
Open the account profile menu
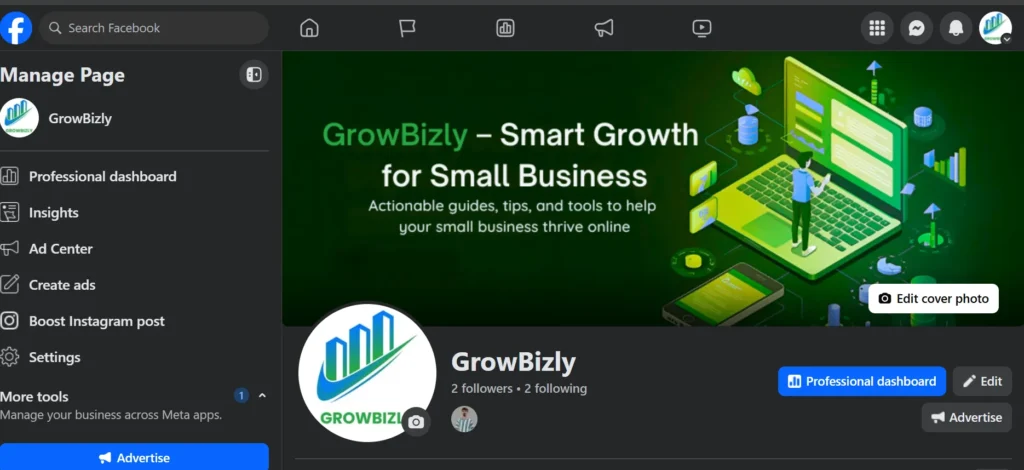pos(995,28)
